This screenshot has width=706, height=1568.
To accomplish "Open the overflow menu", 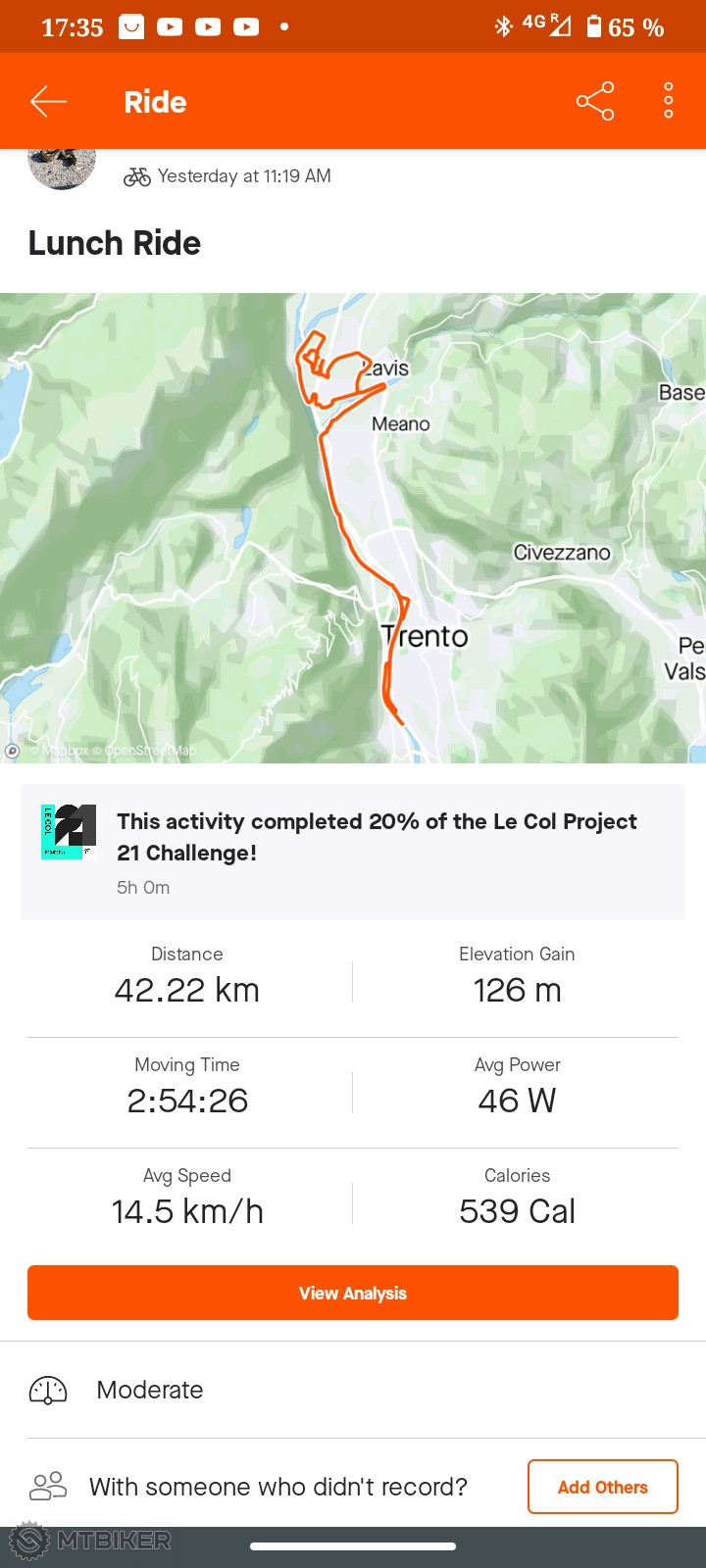I will coord(669,101).
